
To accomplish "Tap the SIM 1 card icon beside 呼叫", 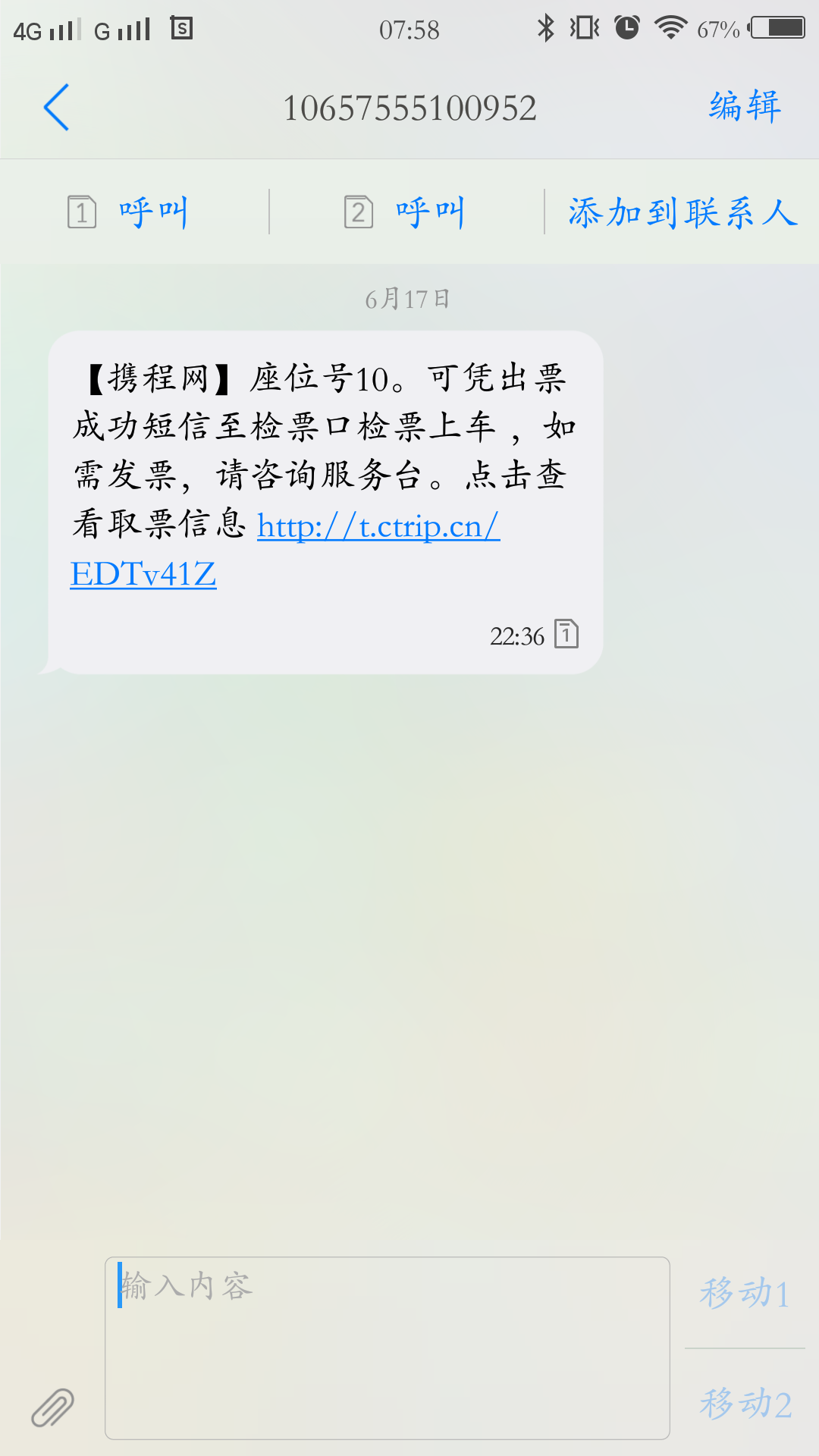I will (x=83, y=211).
